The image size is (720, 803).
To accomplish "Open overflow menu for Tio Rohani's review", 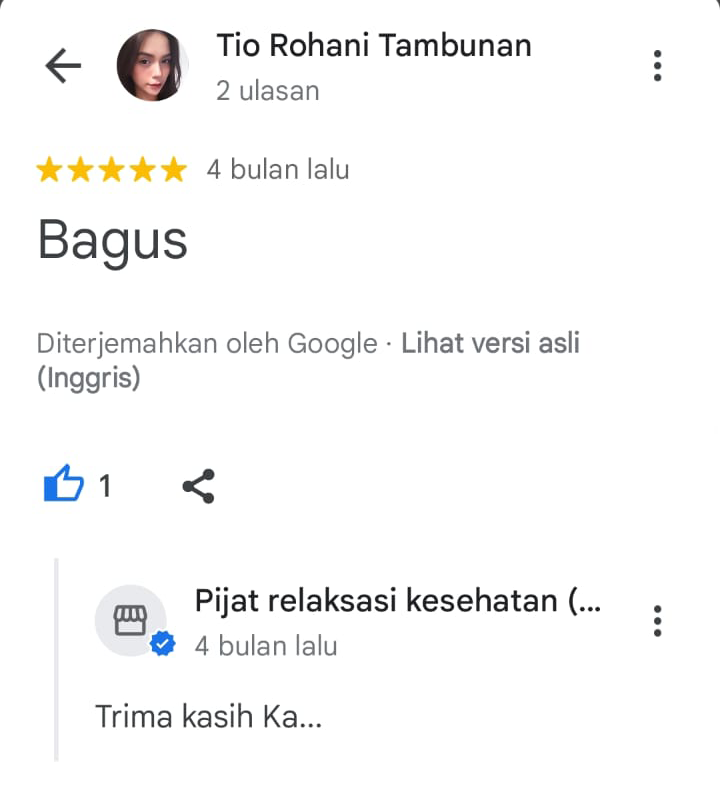I will [x=657, y=65].
